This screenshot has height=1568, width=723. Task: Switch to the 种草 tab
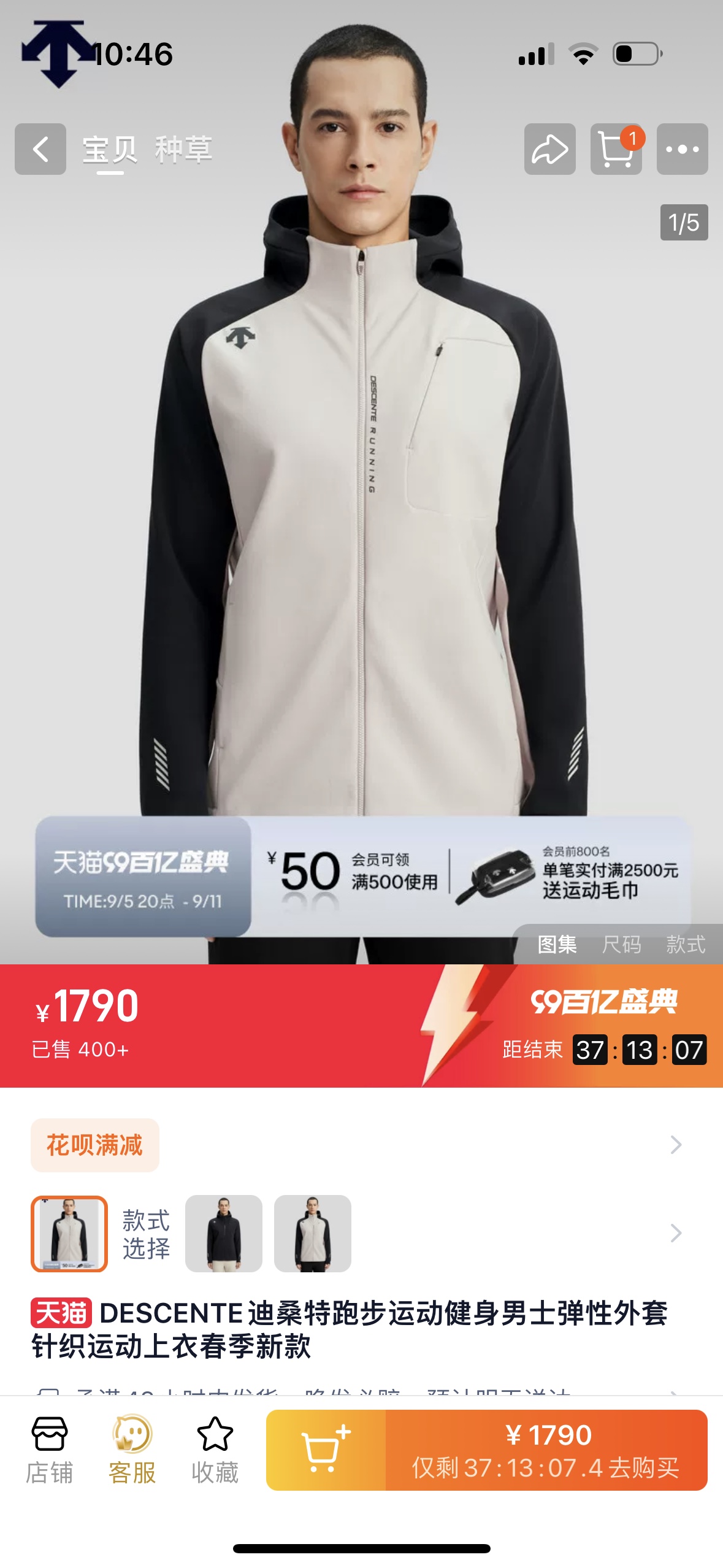coord(183,150)
